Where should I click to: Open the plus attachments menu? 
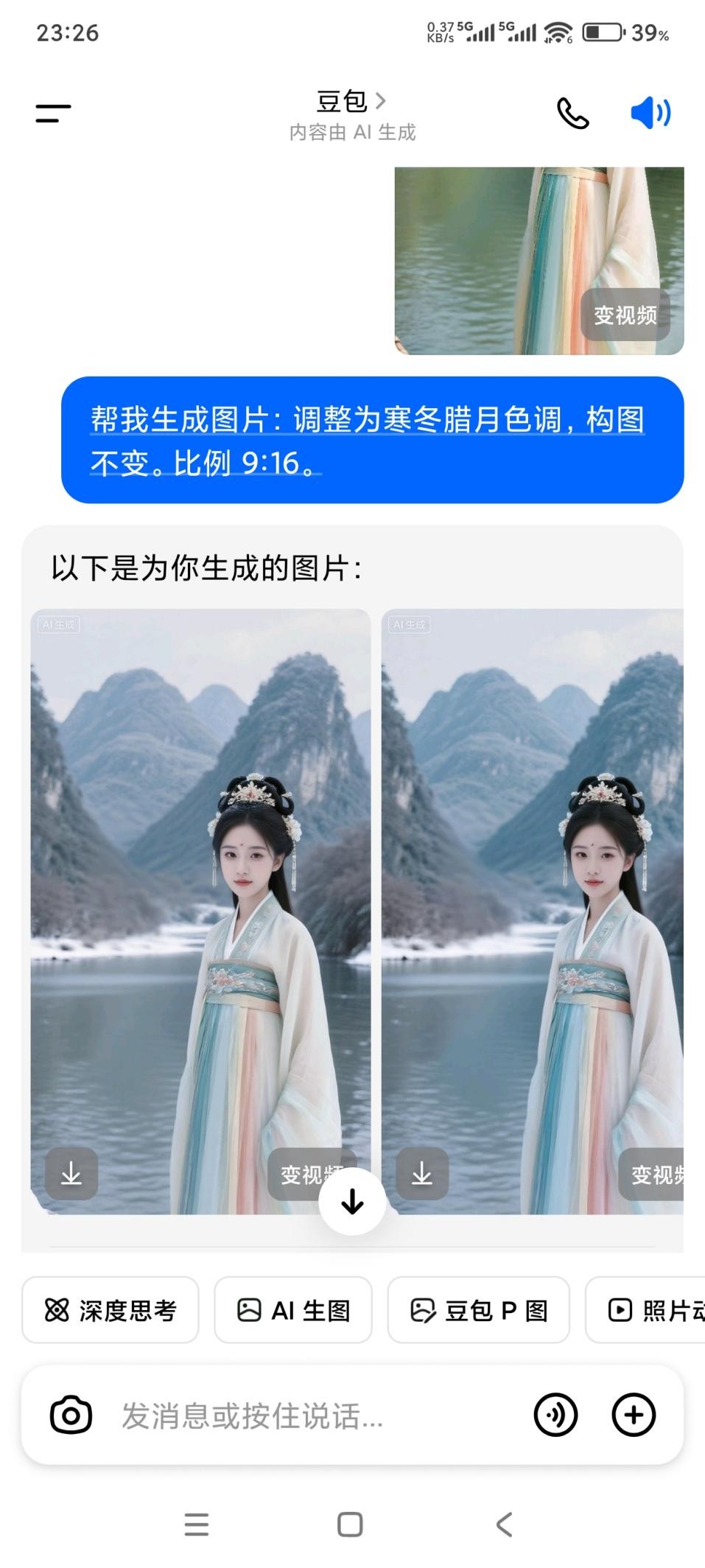634,1415
